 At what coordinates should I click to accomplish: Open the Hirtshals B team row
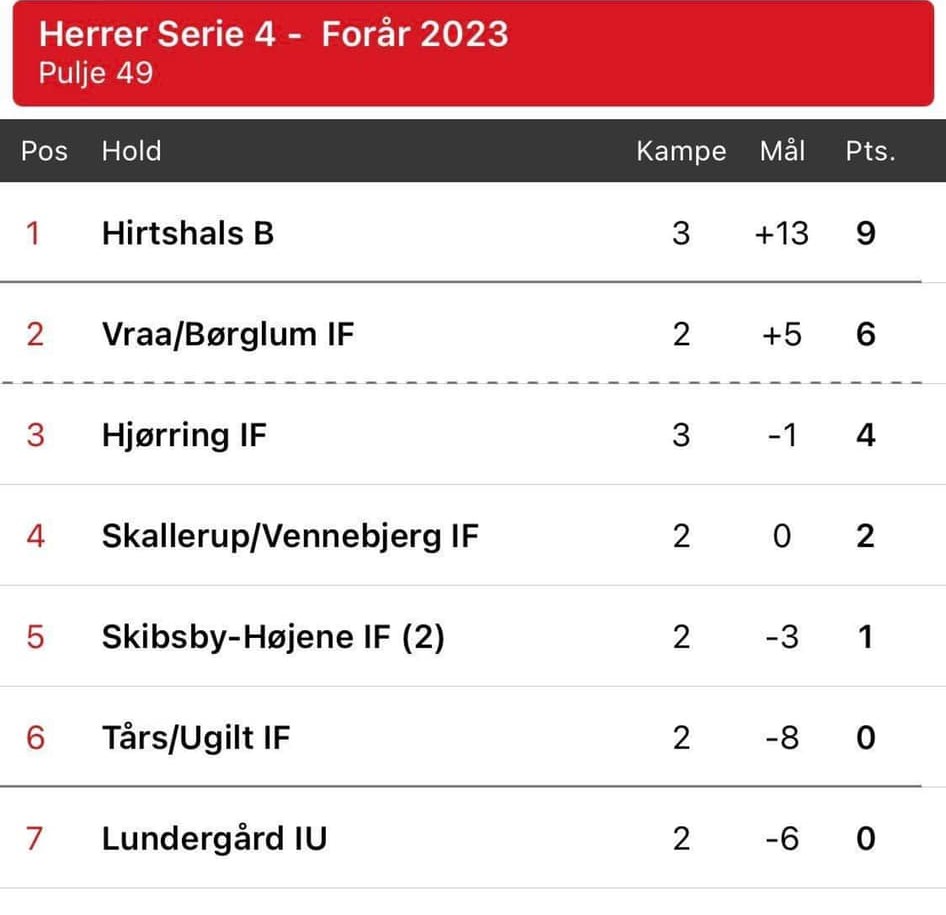tap(188, 233)
